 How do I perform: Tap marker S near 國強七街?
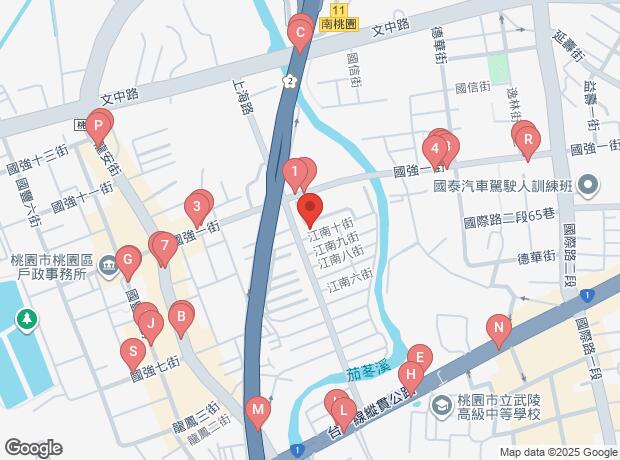133,351
